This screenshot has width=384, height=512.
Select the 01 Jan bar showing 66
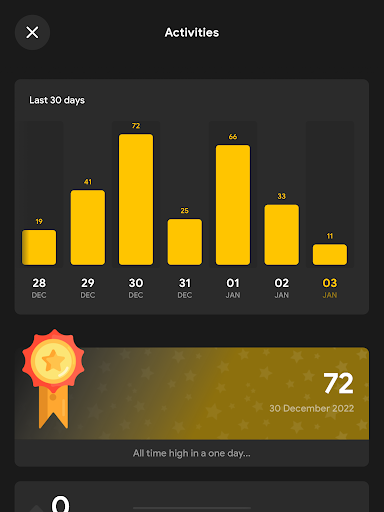233,205
